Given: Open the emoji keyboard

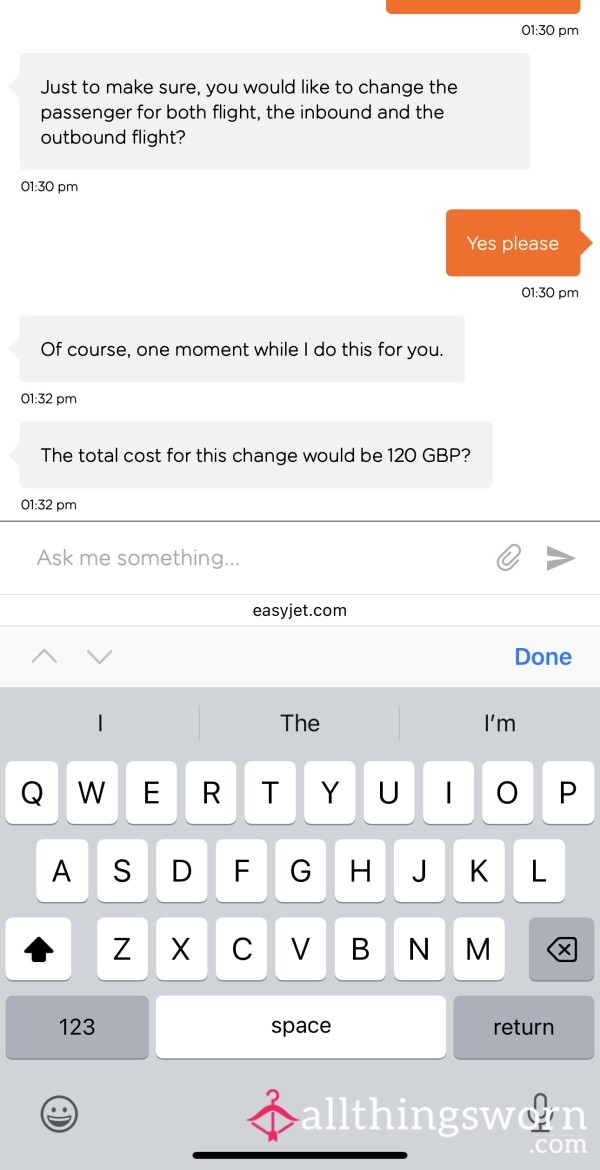Looking at the screenshot, I should click(59, 1115).
